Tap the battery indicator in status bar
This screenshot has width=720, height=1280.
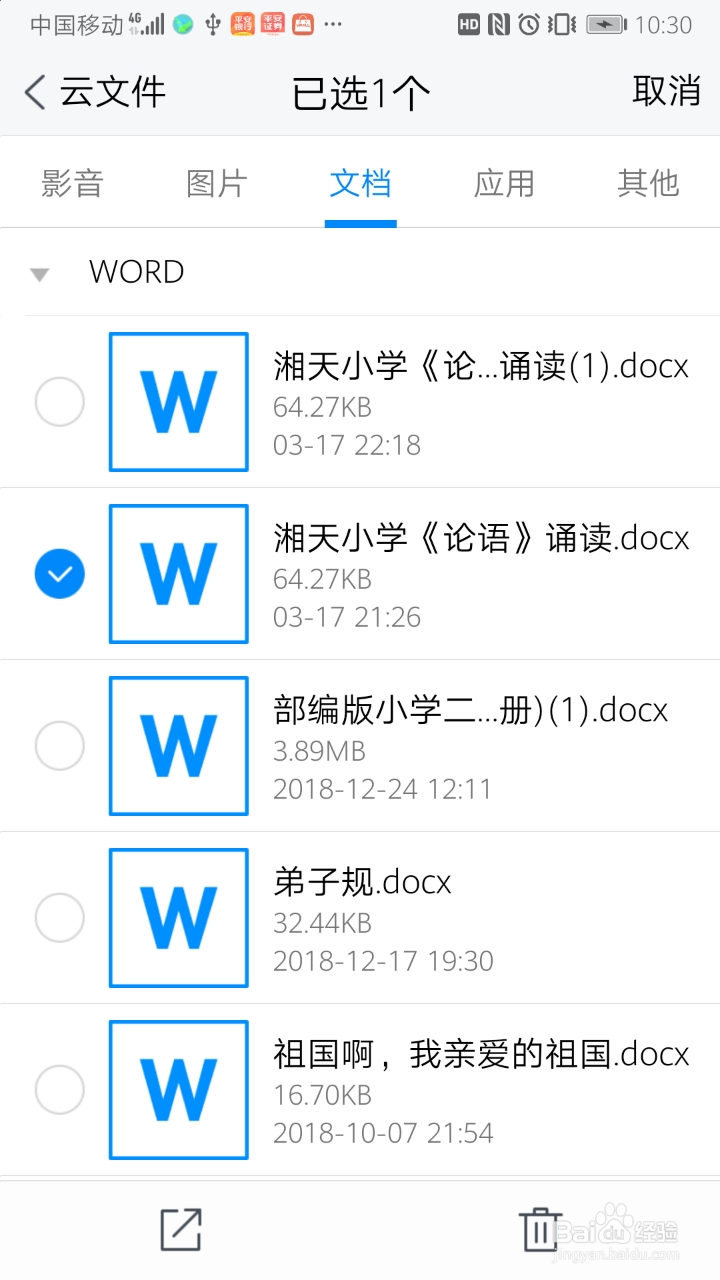[603, 23]
